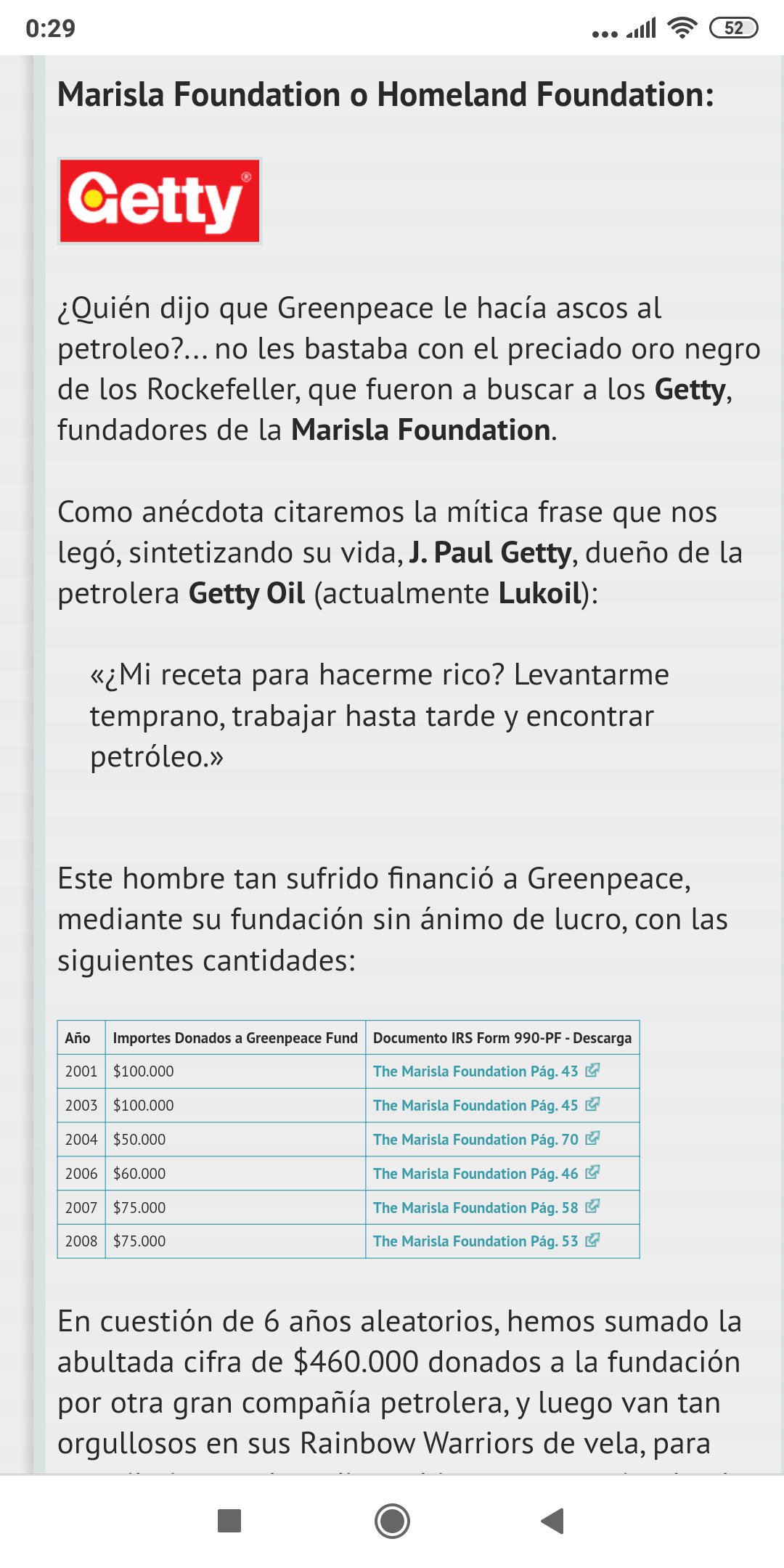Open the recent apps overview

tap(229, 1521)
